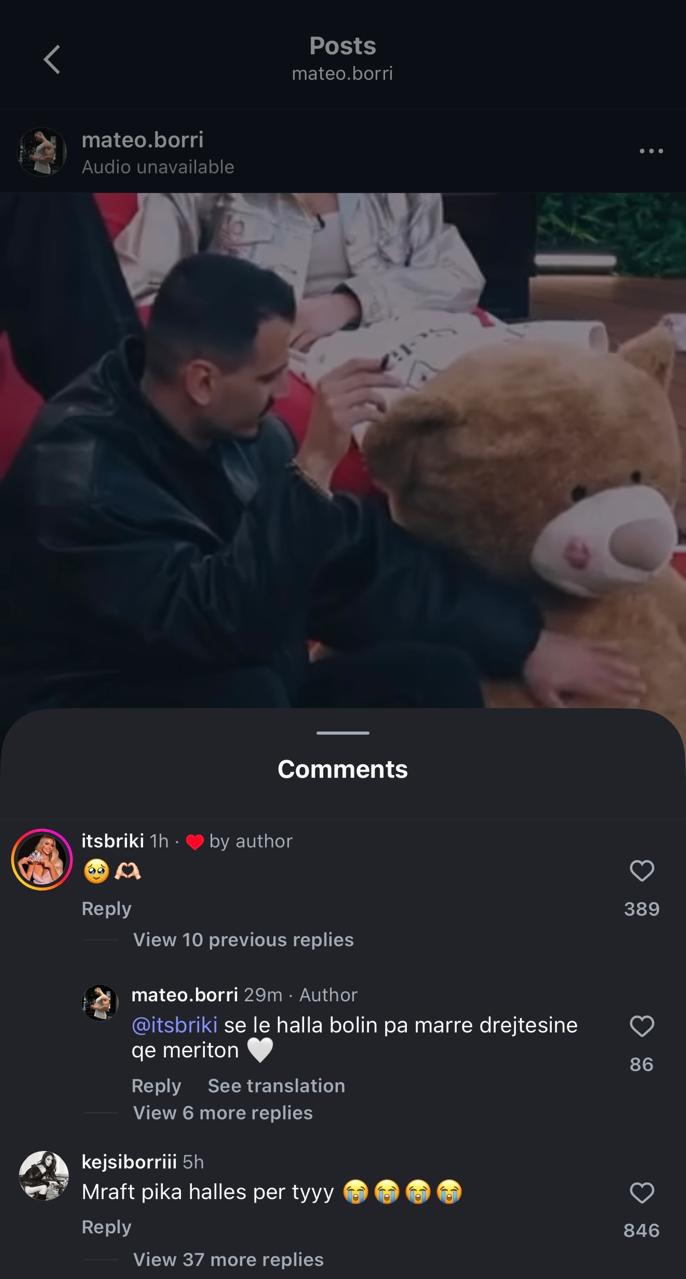The height and width of the screenshot is (1279, 686).
Task: See translation of mateo.borri's reply
Action: (x=276, y=1085)
